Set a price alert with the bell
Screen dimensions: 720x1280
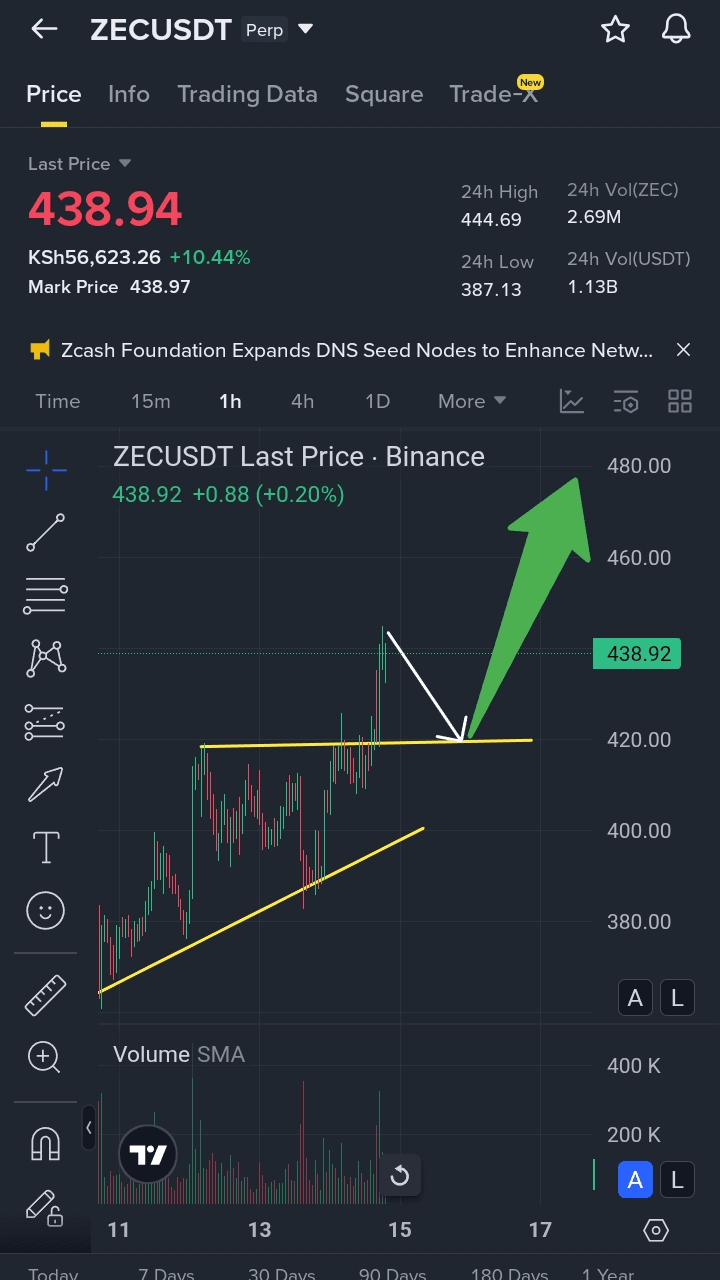(x=677, y=30)
